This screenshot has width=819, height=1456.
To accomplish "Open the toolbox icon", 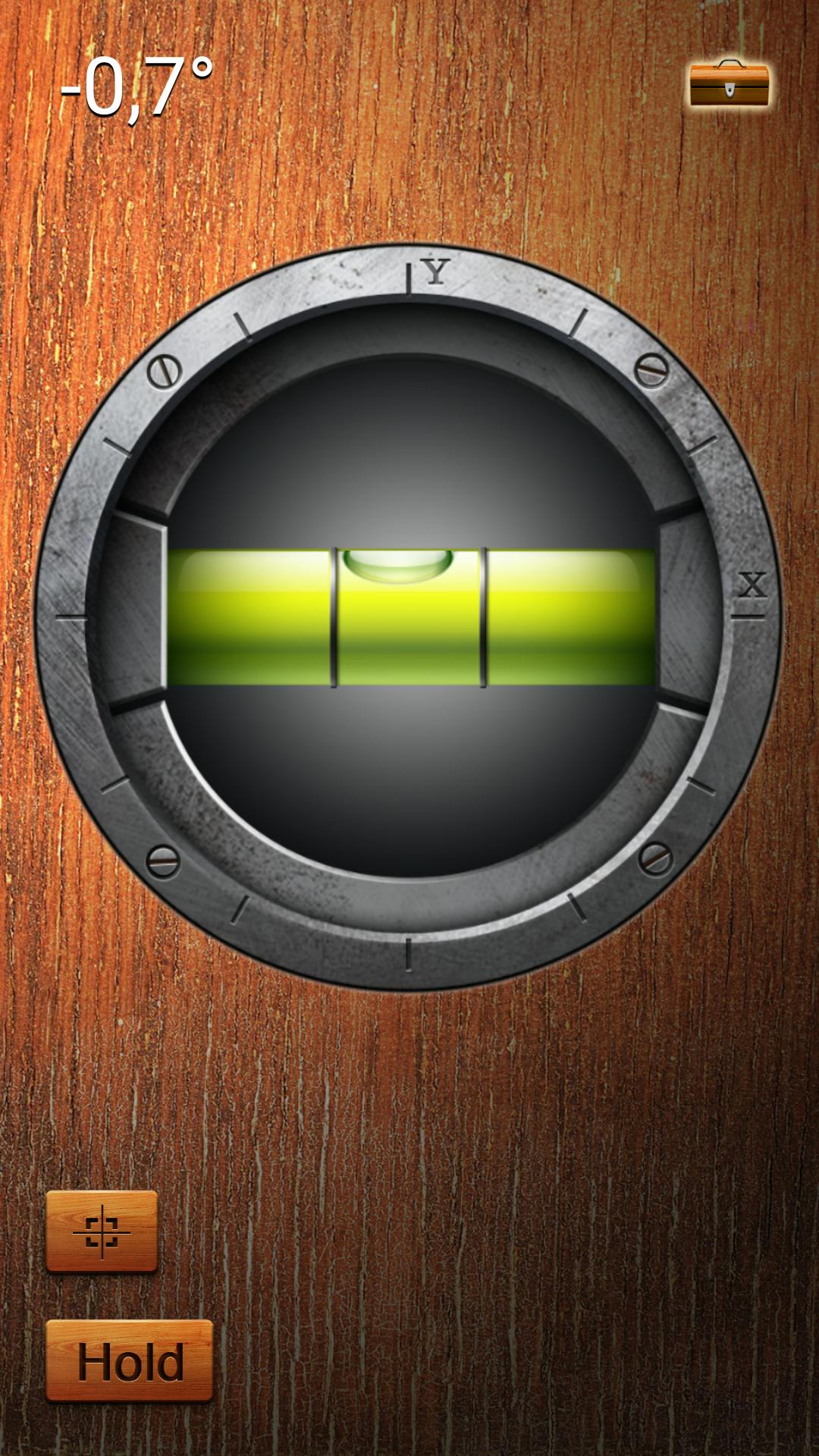I will (x=729, y=83).
